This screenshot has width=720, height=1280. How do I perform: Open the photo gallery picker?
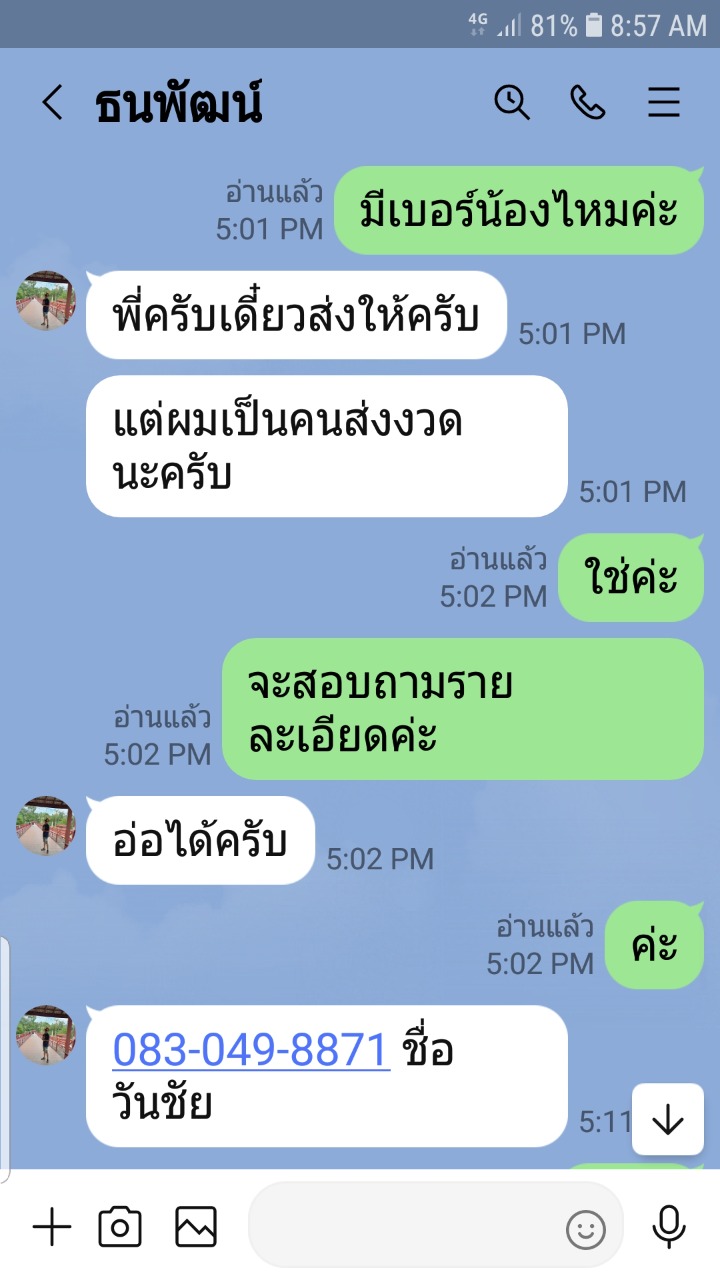(x=196, y=1227)
